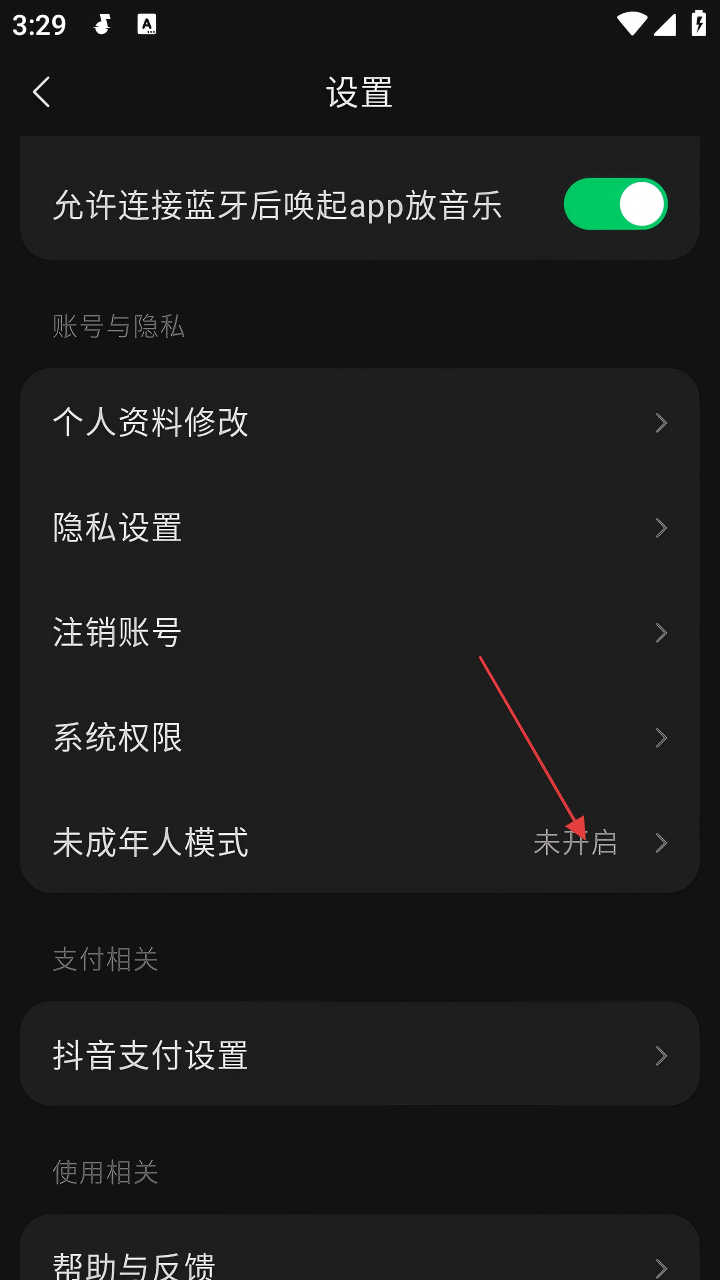Open 个人资料修改
Screen dimensions: 720x1280
[x=360, y=422]
